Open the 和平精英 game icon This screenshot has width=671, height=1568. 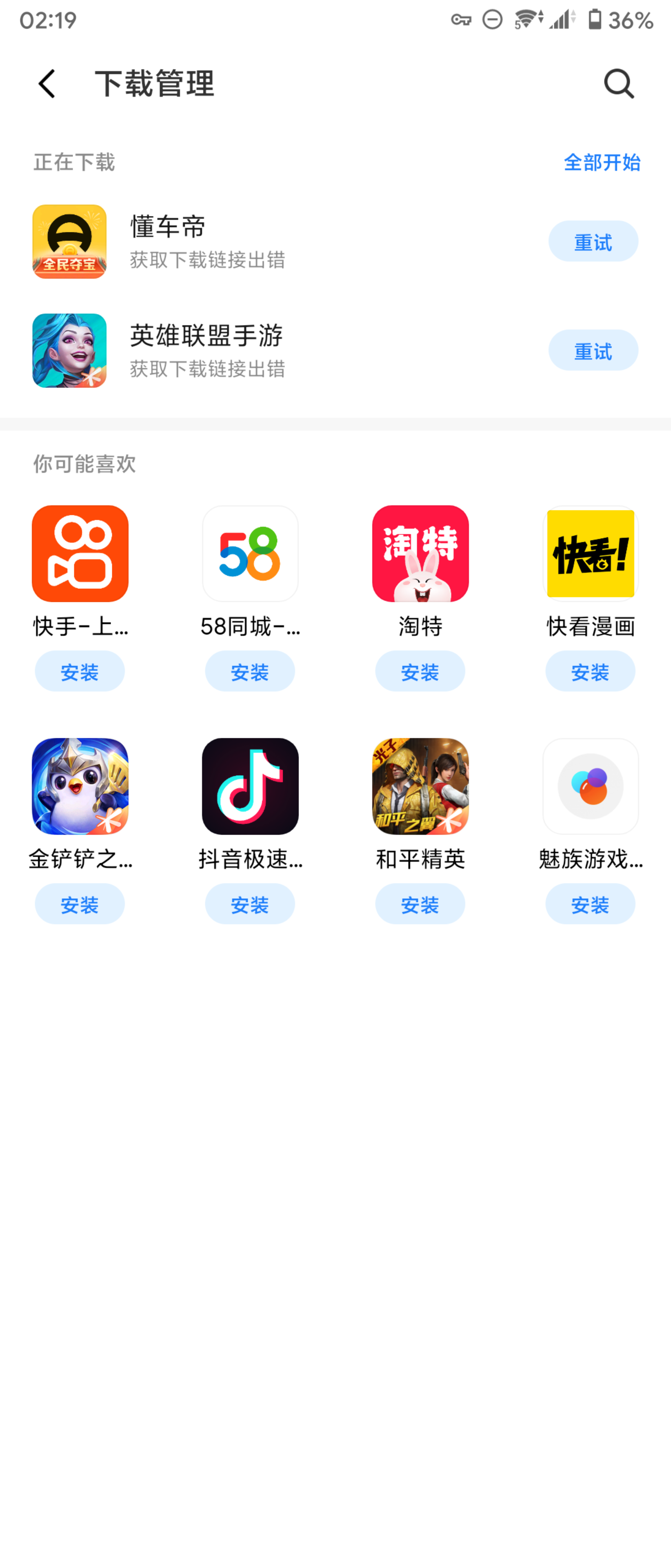click(420, 785)
